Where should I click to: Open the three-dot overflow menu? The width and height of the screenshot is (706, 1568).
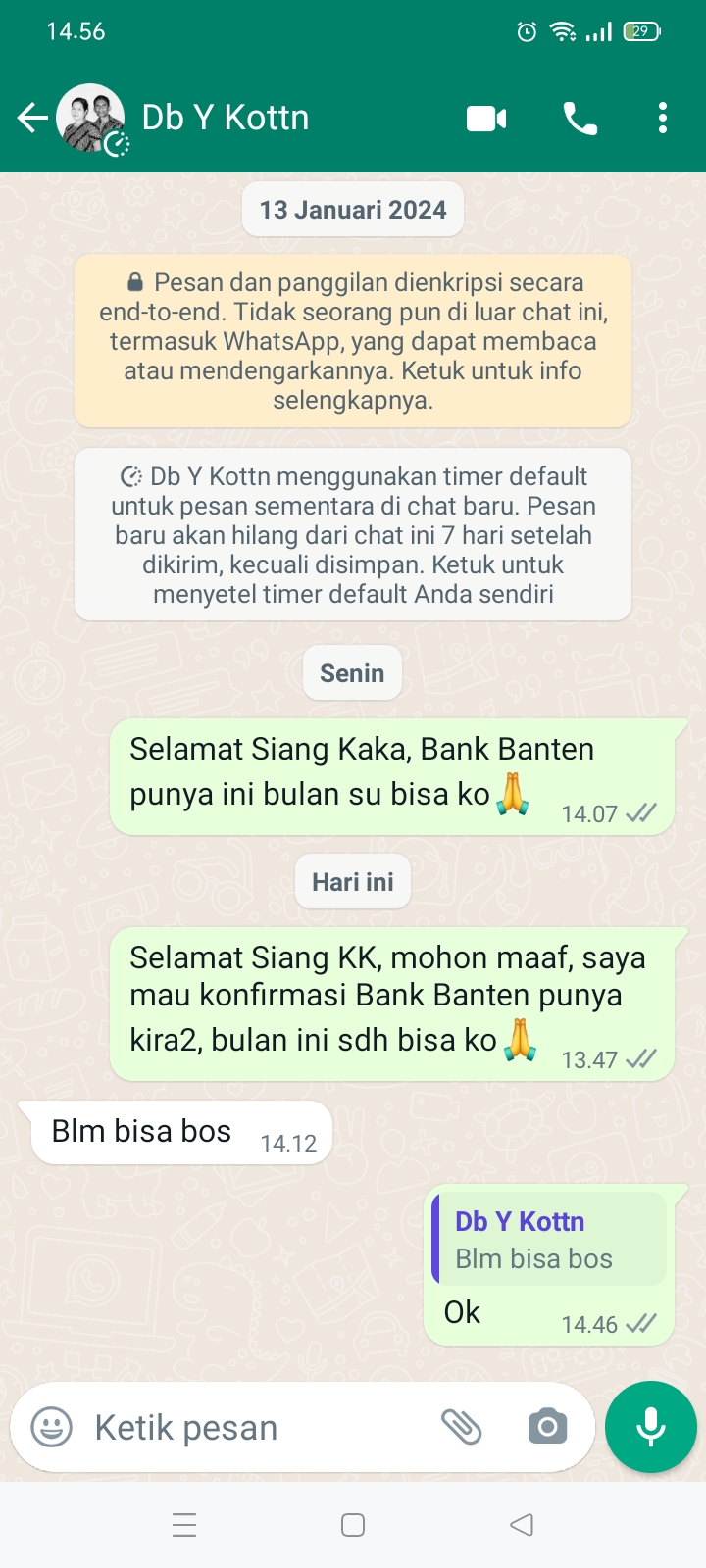(x=663, y=119)
